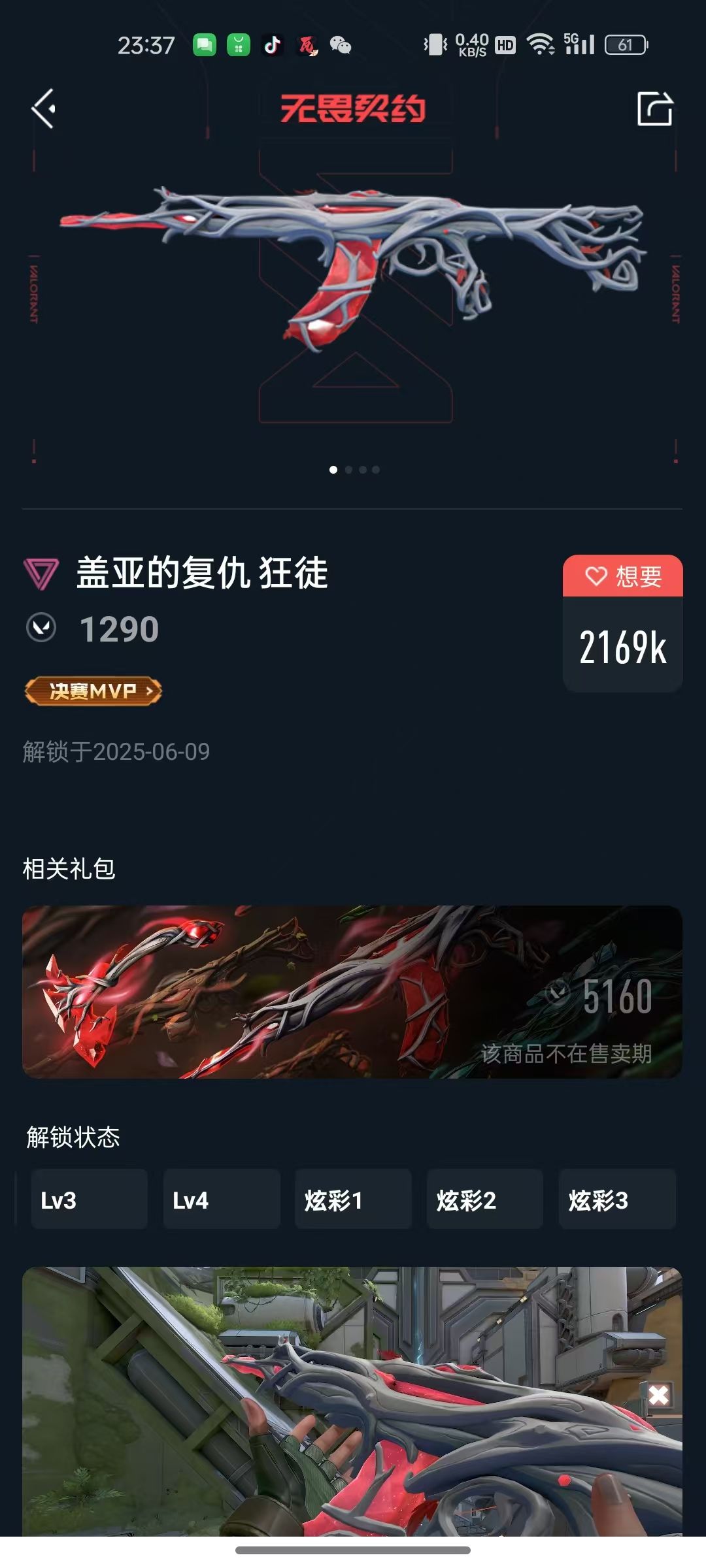Close the gameplay preview with the X
706x1568 pixels.
(658, 1395)
